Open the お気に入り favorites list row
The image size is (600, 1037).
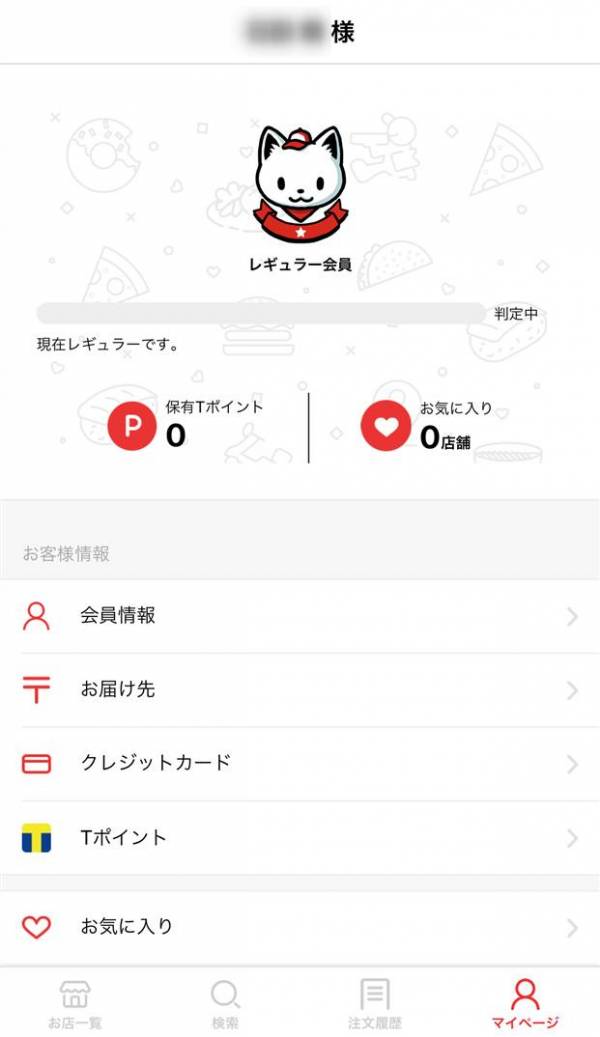[300, 927]
